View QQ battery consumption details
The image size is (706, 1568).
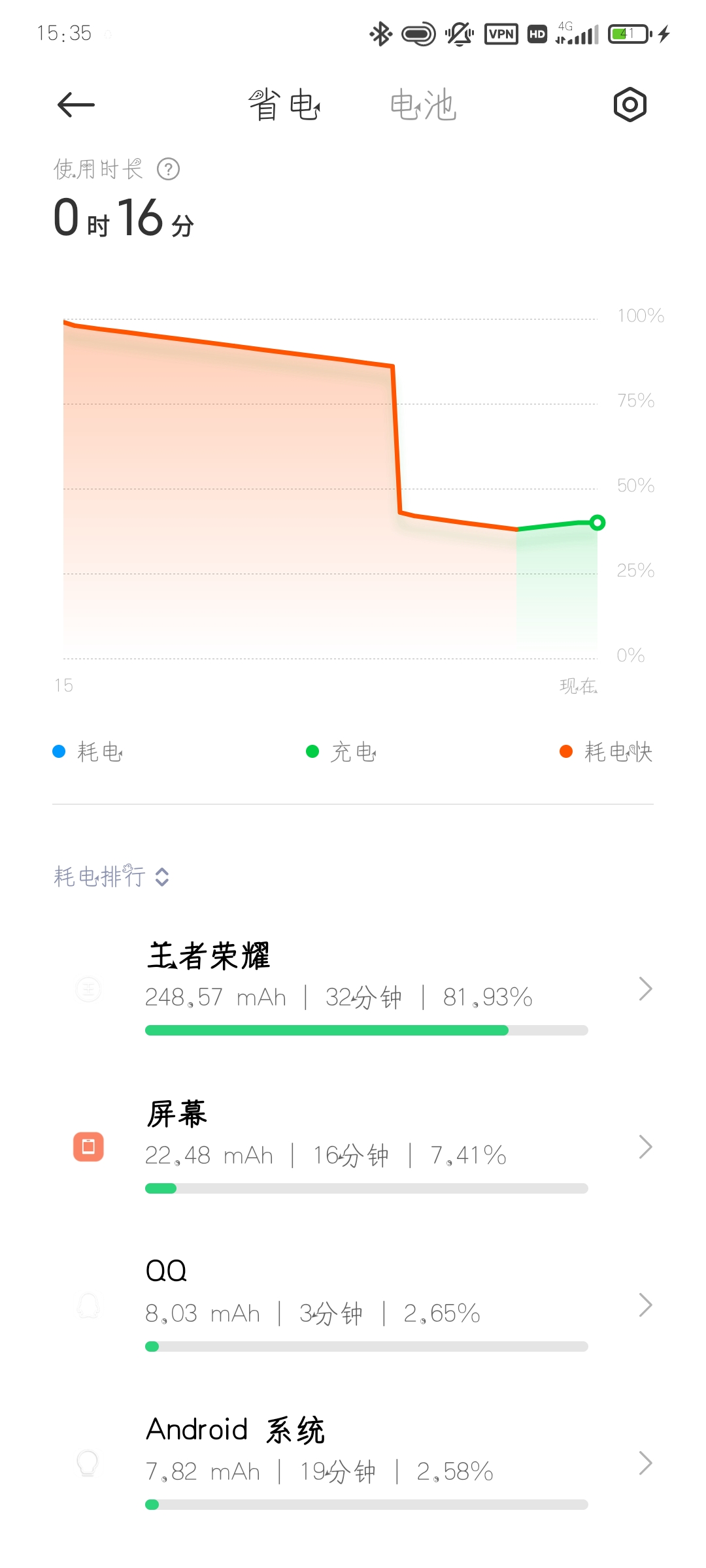[353, 1305]
